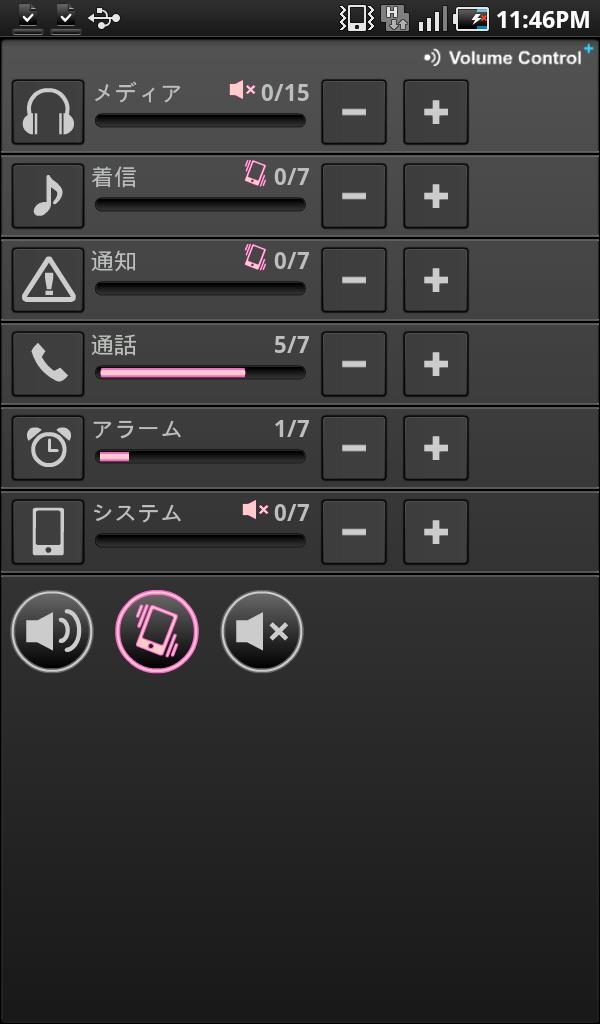
Task: Tap the device icon for システム
Action: (48, 532)
